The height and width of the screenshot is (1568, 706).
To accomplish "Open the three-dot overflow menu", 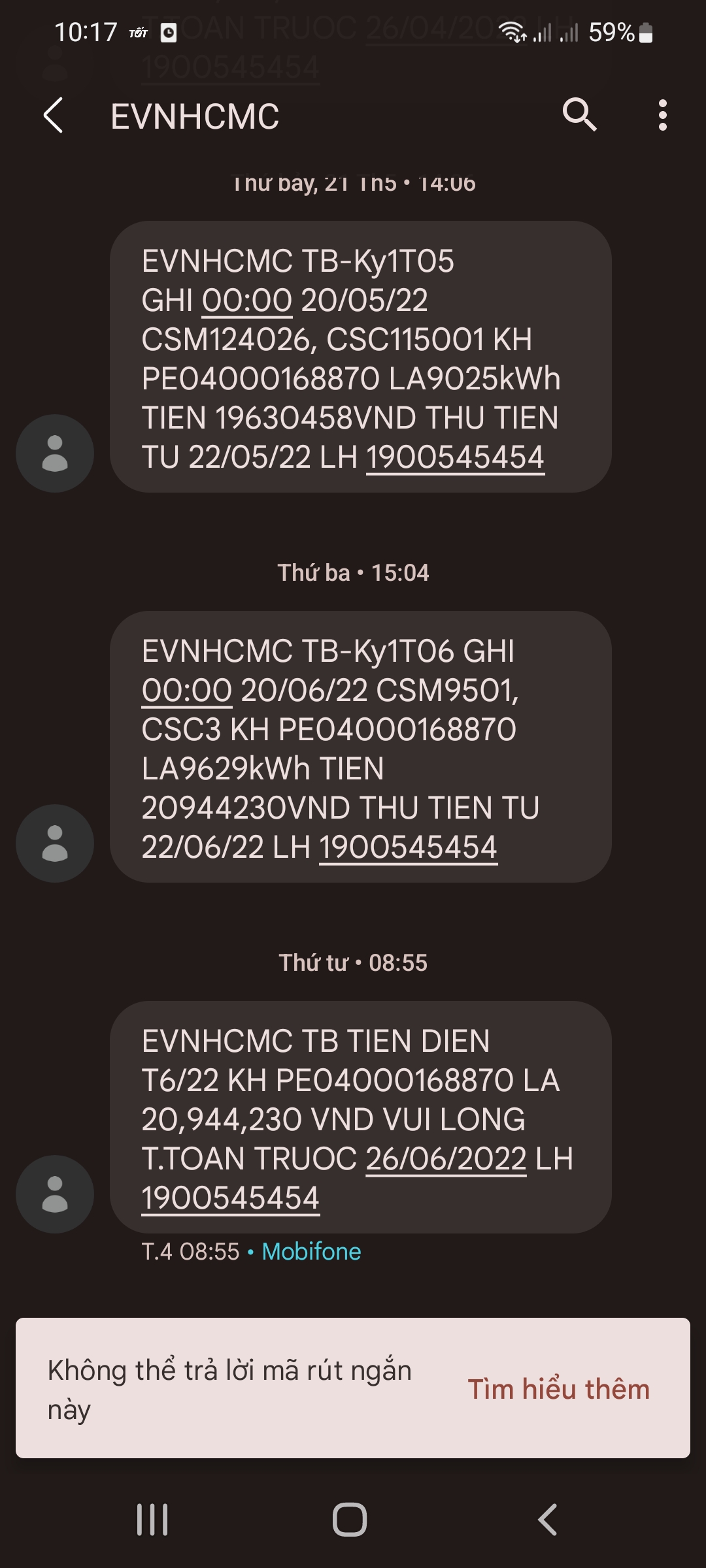I will click(x=662, y=116).
